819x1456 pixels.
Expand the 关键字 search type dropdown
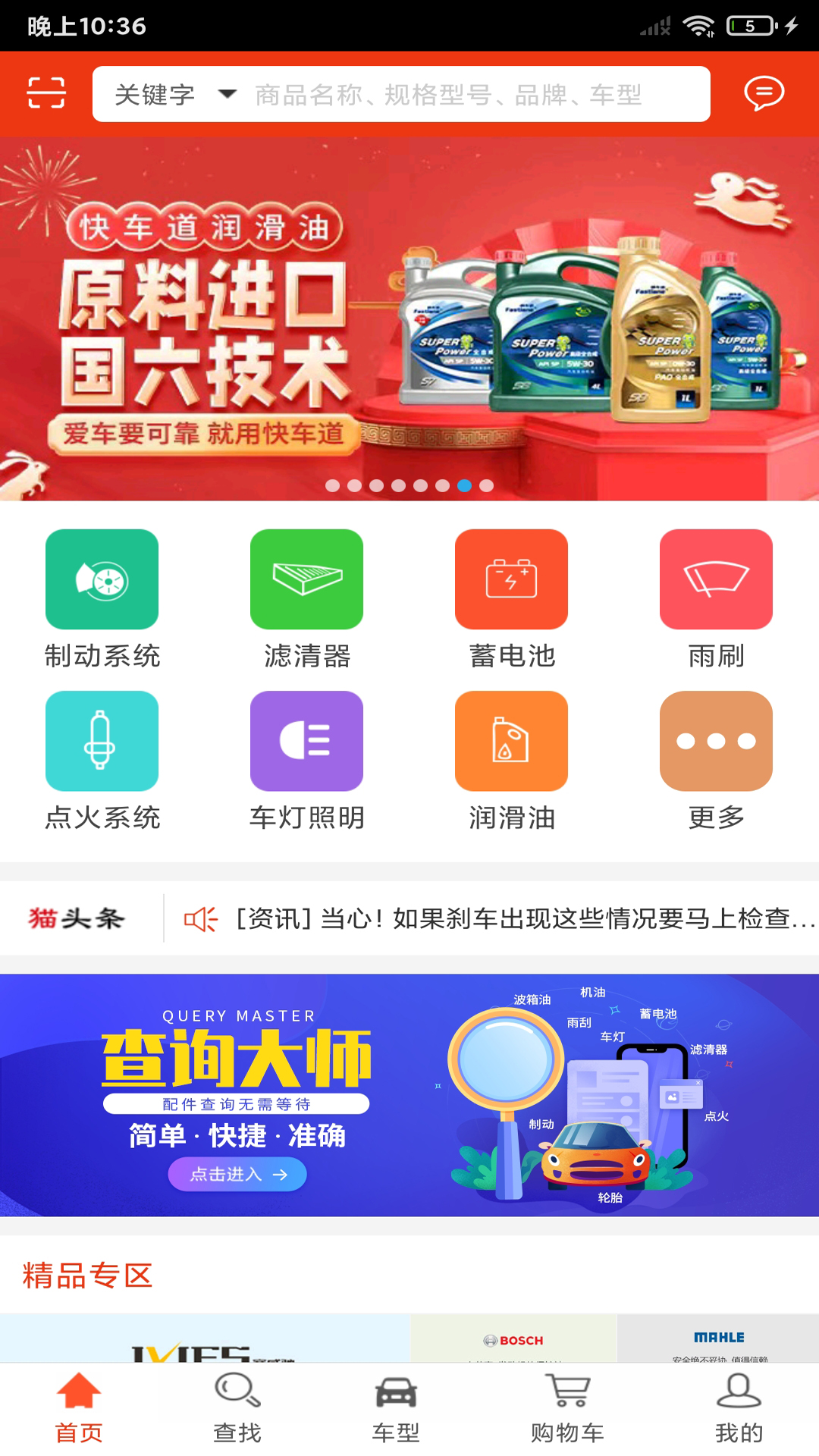coord(175,95)
